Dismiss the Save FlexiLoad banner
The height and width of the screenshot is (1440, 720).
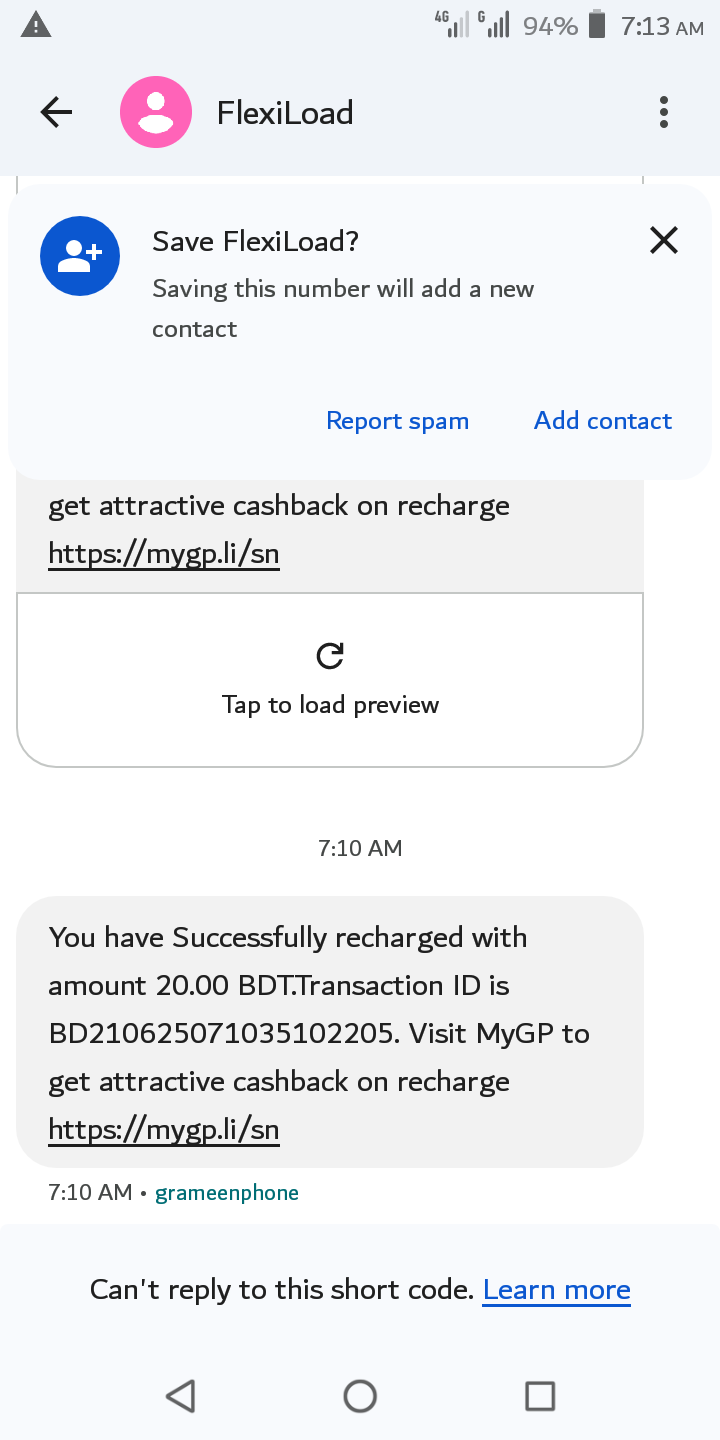[664, 240]
